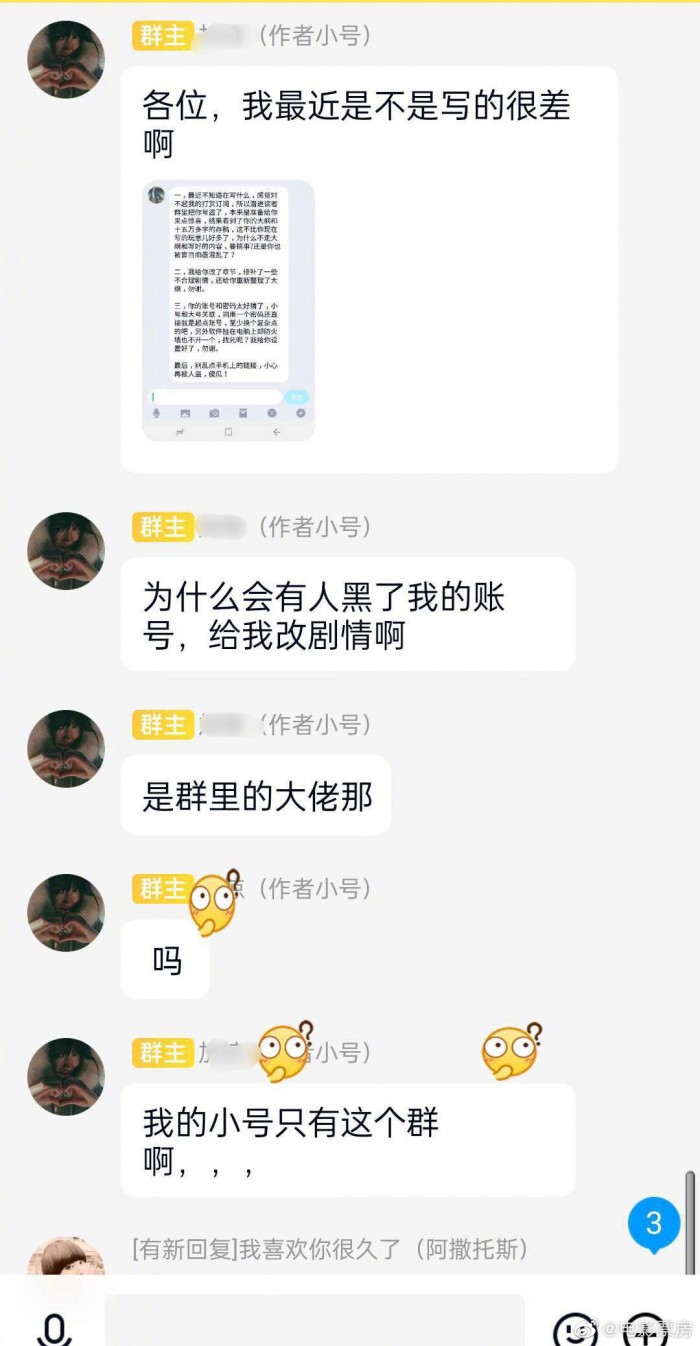
Task: Open avatar beside 是群里的大佬那 message
Action: coord(66,749)
